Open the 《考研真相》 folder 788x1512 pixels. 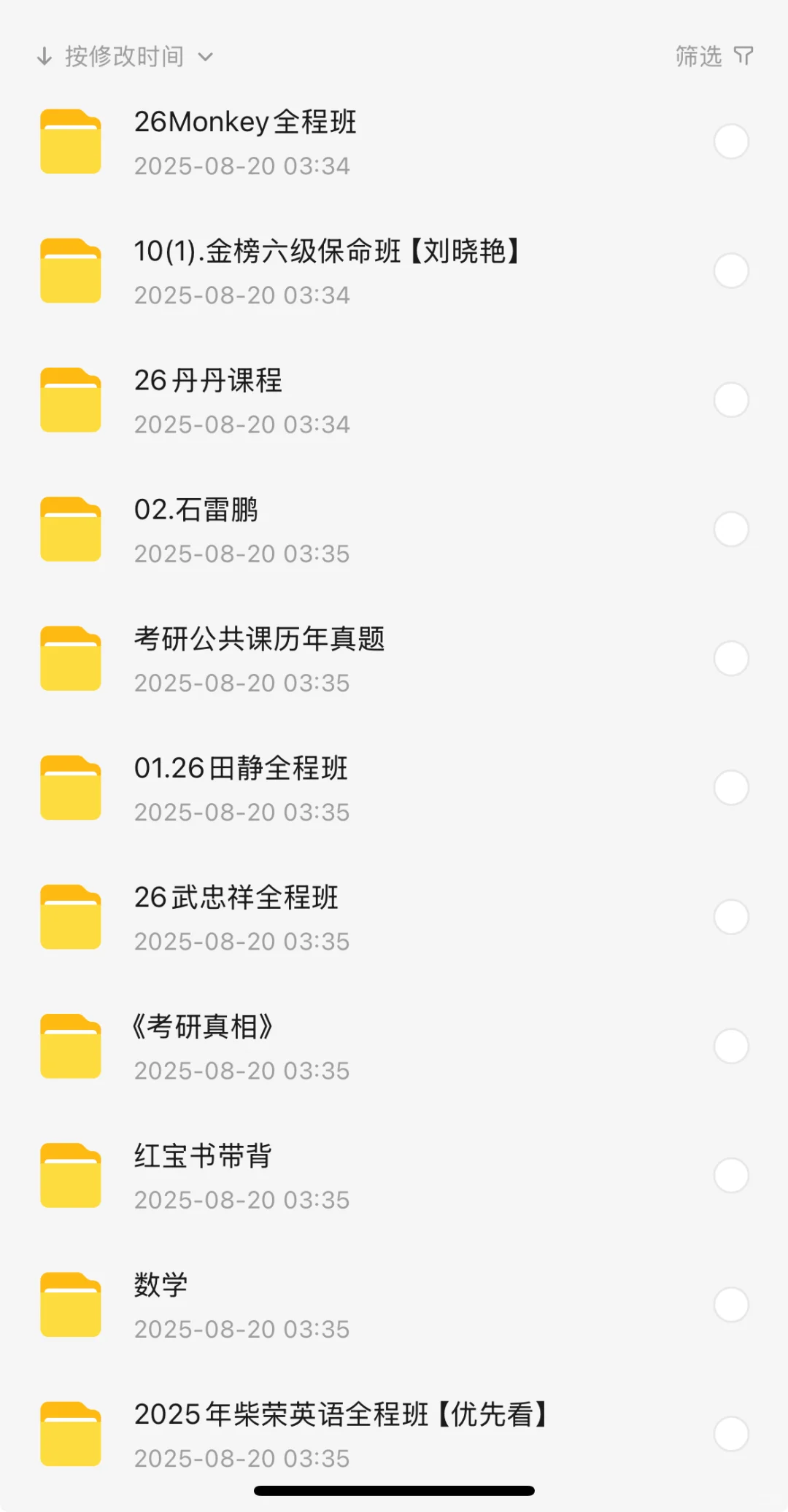[x=204, y=1027]
